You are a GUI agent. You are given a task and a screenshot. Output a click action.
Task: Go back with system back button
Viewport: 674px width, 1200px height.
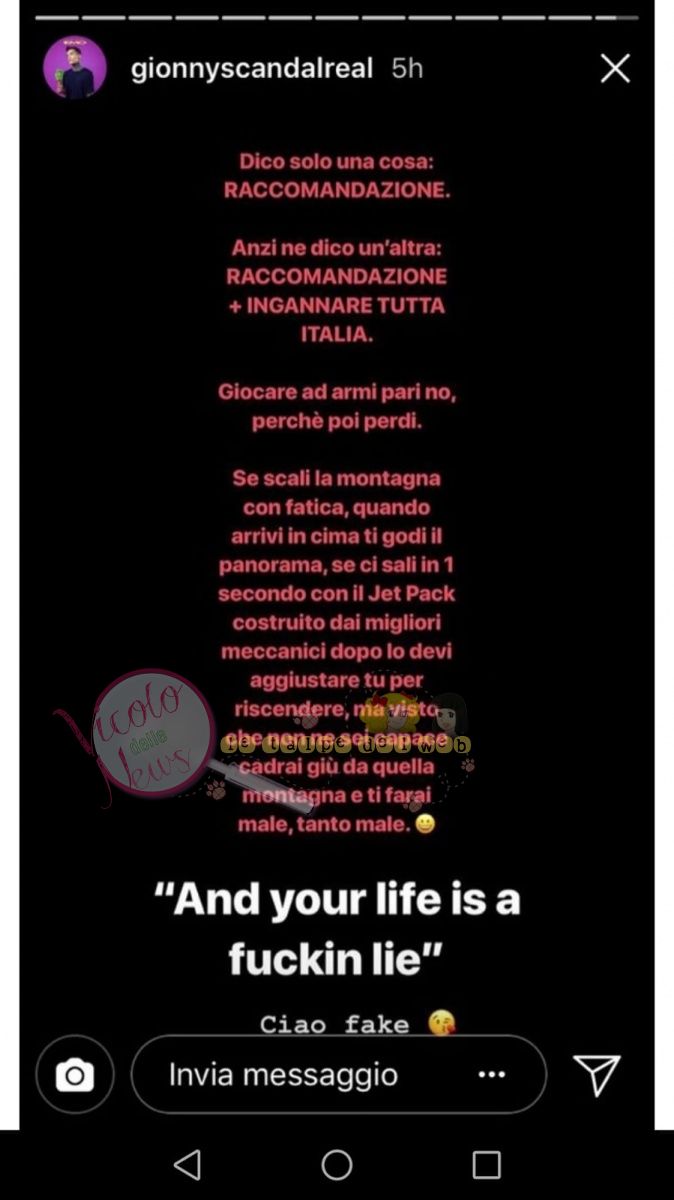pos(187,1165)
